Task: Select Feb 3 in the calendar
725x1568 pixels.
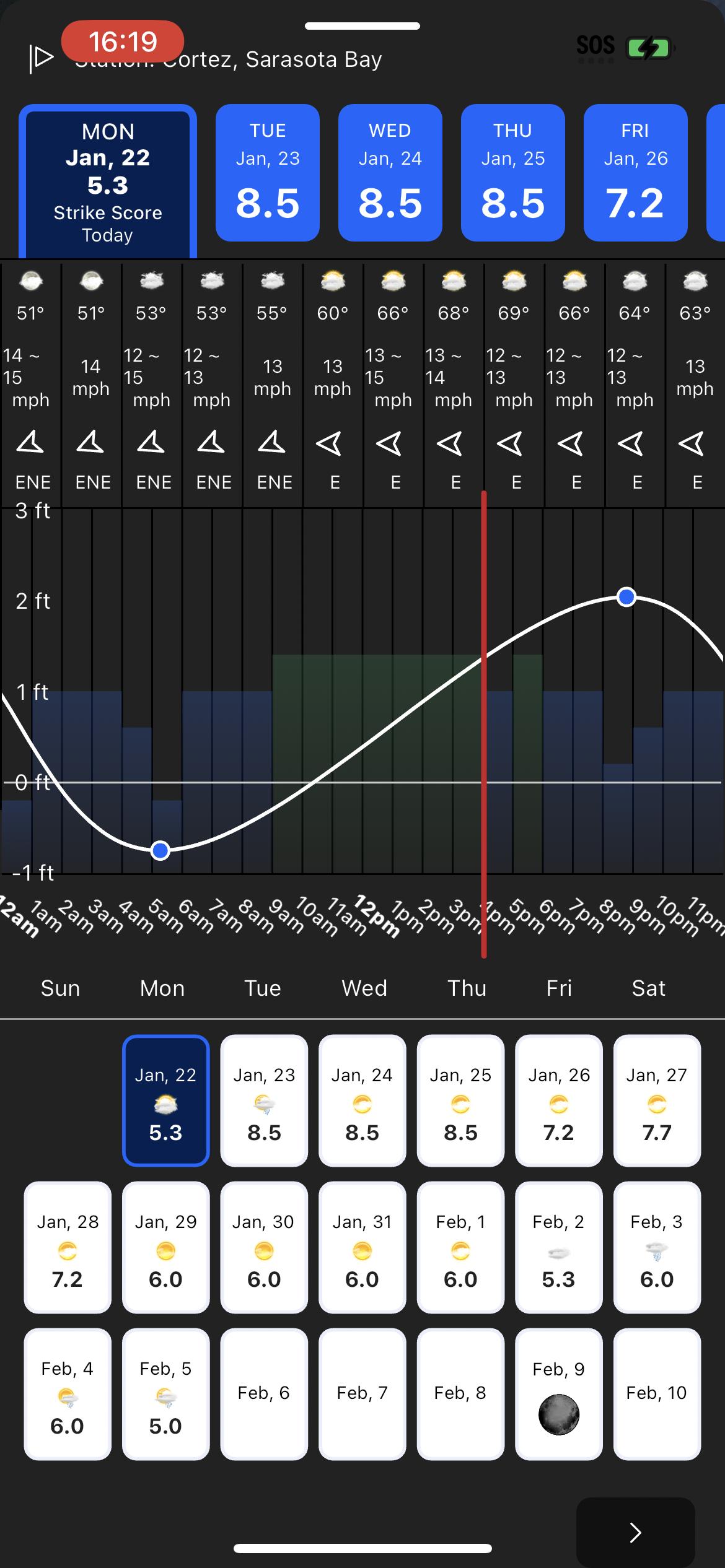Action: pos(657,1247)
